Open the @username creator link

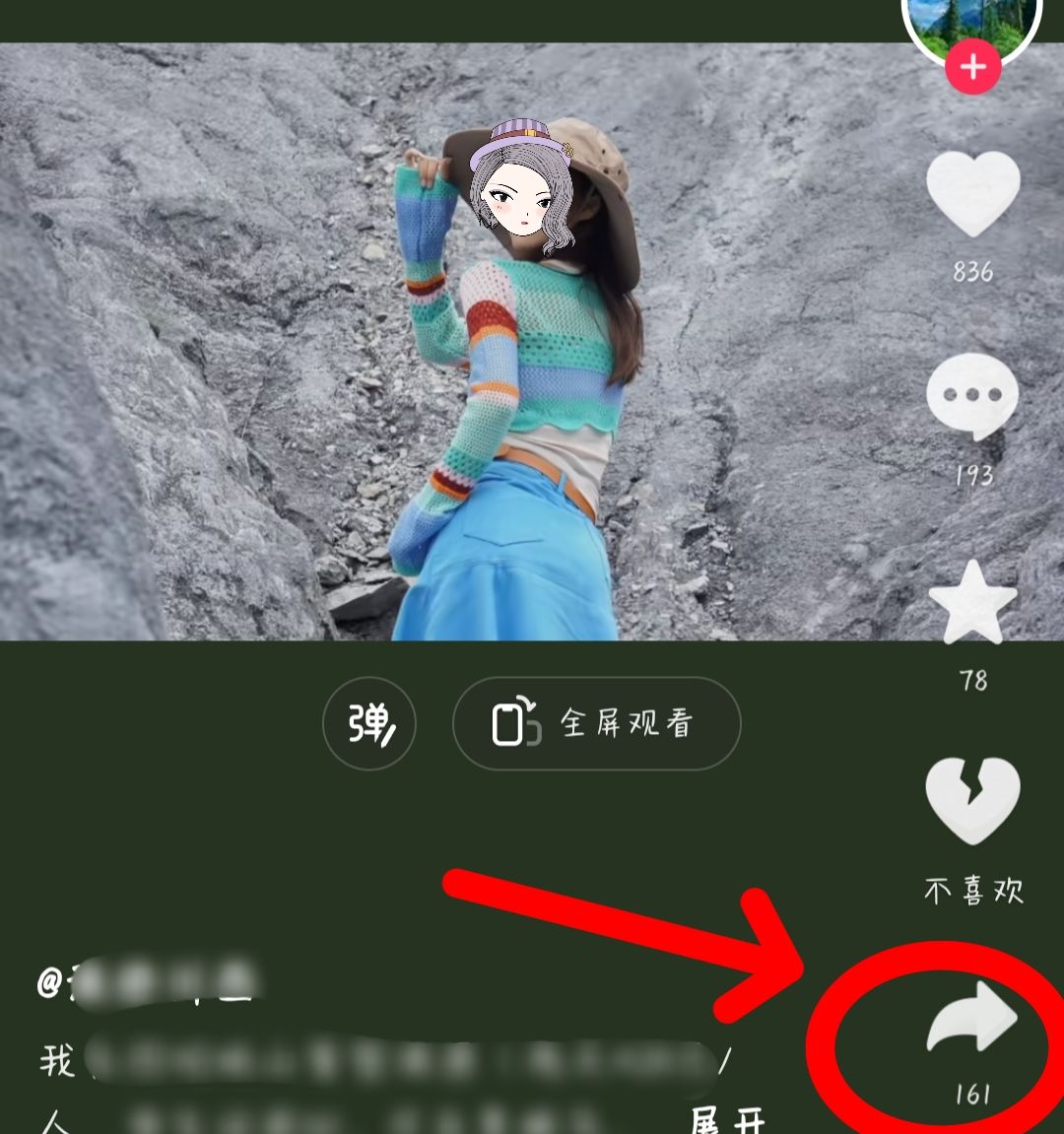coord(148,980)
